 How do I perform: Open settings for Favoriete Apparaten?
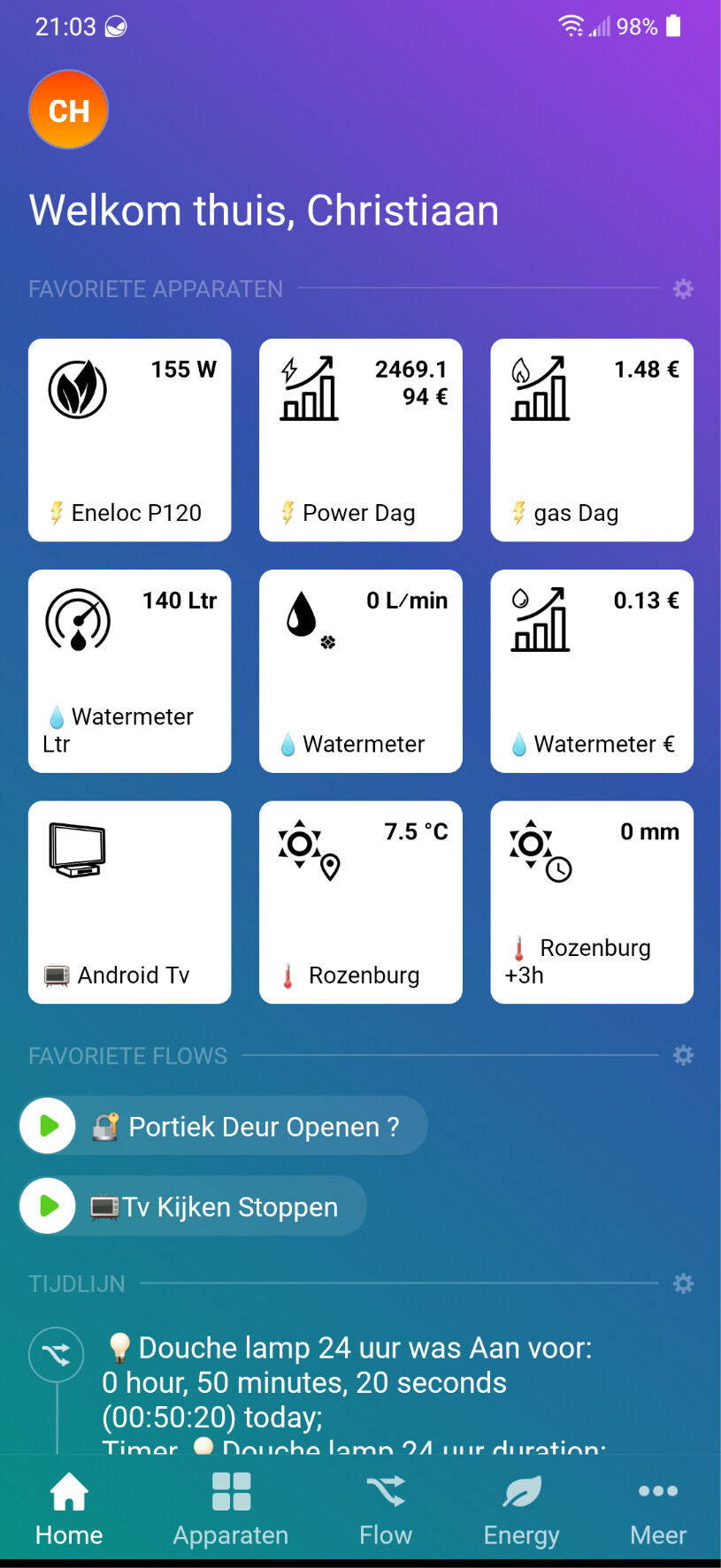tap(683, 289)
